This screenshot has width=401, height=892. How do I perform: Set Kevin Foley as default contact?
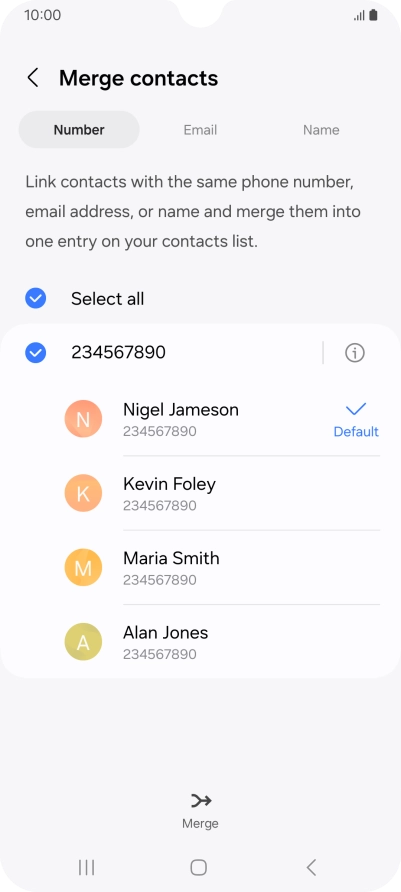pyautogui.click(x=222, y=493)
